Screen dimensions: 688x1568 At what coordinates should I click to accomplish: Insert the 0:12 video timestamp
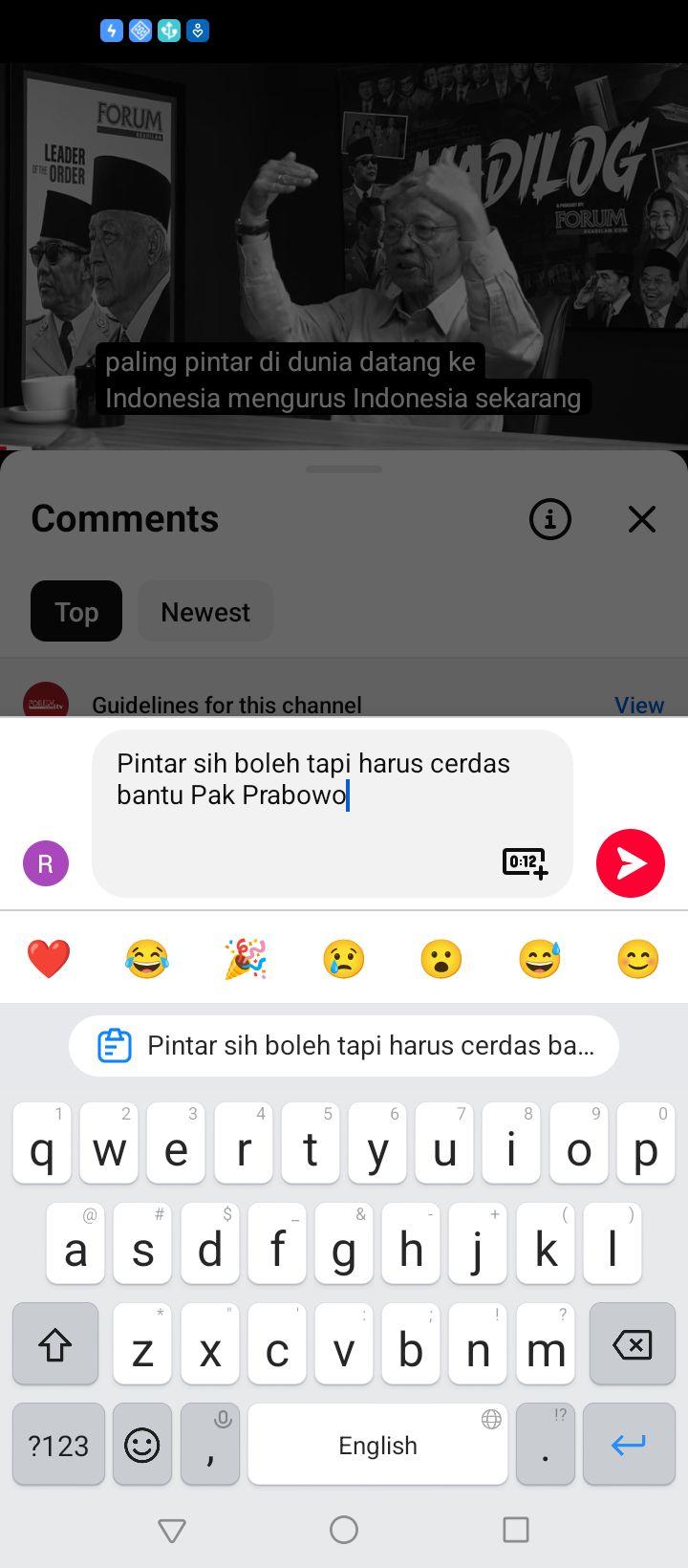click(526, 862)
